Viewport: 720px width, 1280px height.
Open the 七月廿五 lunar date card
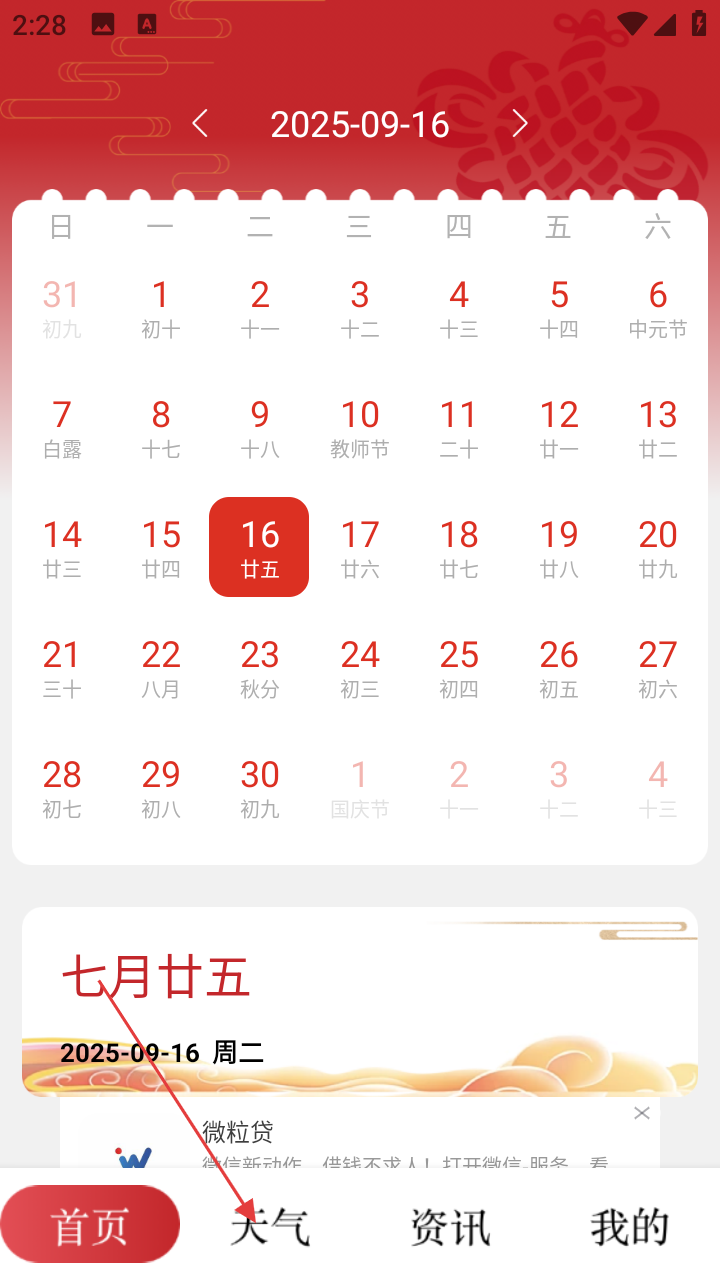click(360, 1000)
